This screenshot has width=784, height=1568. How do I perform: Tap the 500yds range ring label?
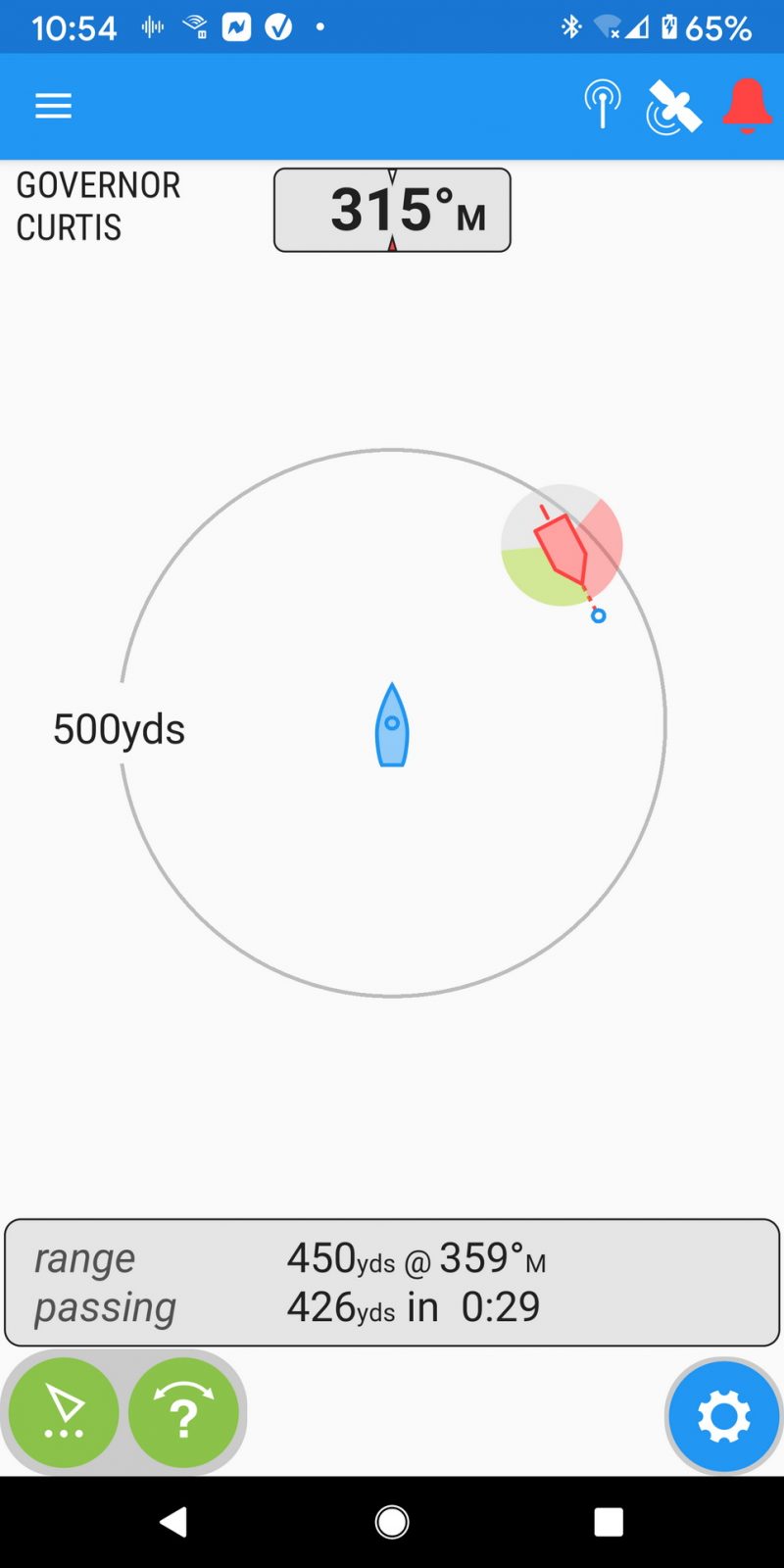click(119, 728)
